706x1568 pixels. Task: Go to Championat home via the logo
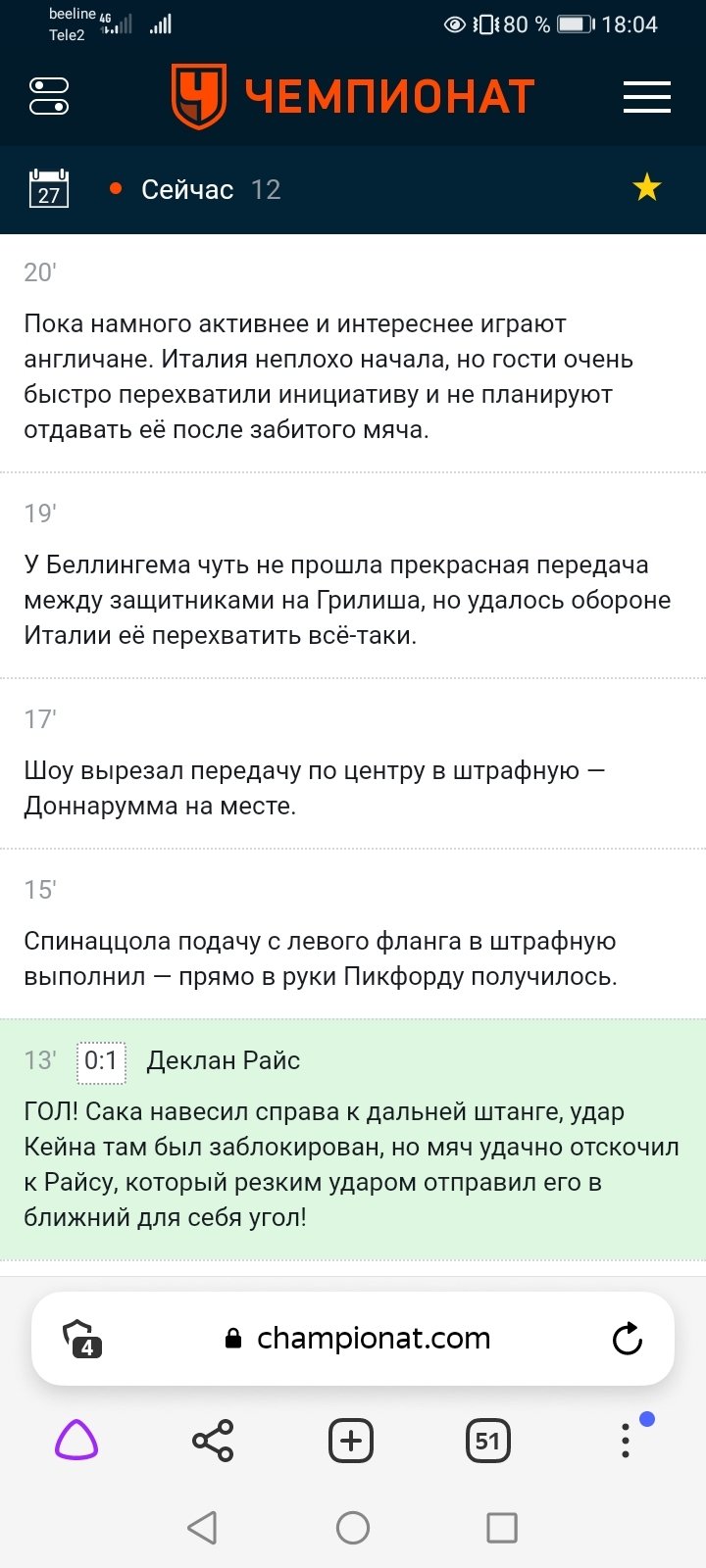tap(353, 96)
